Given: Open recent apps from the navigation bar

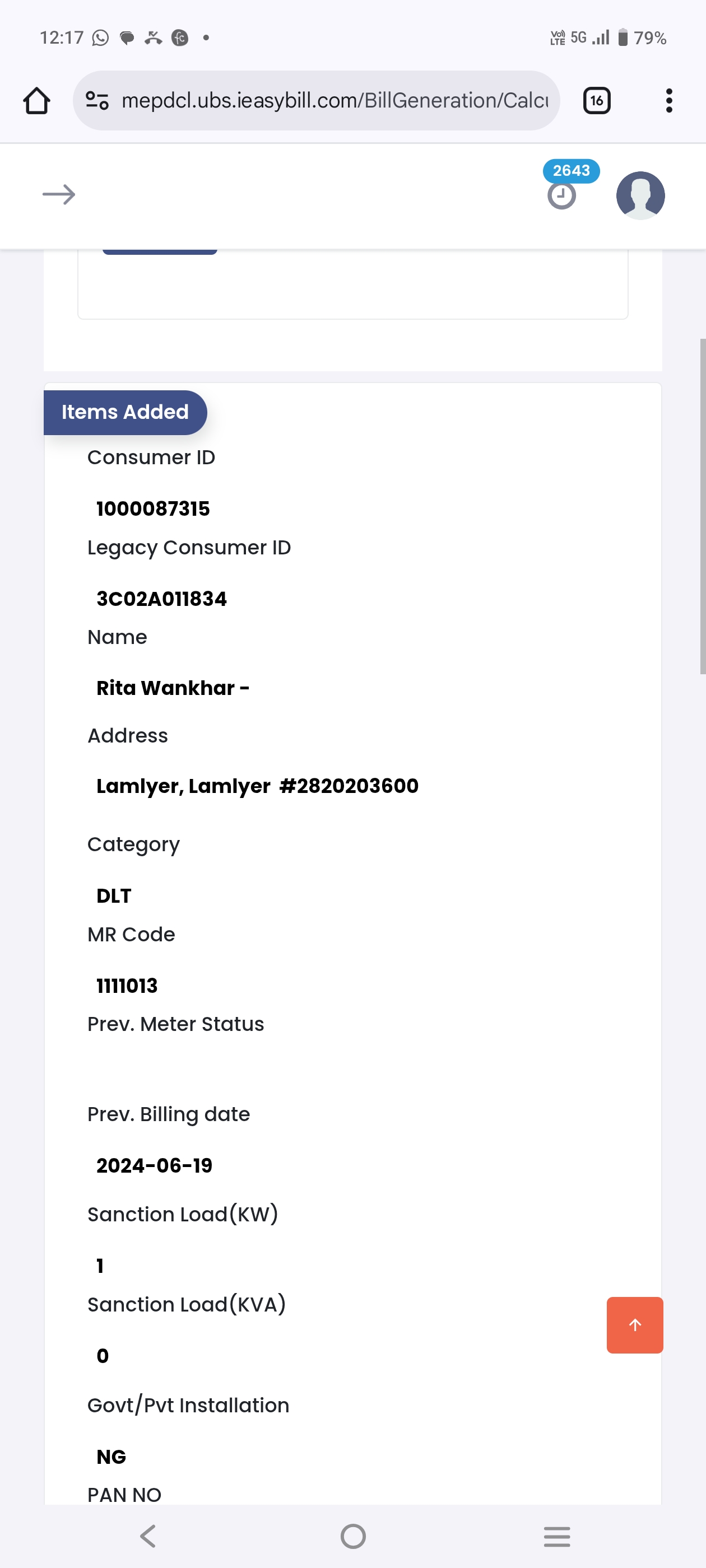Looking at the screenshot, I should pyautogui.click(x=557, y=1536).
